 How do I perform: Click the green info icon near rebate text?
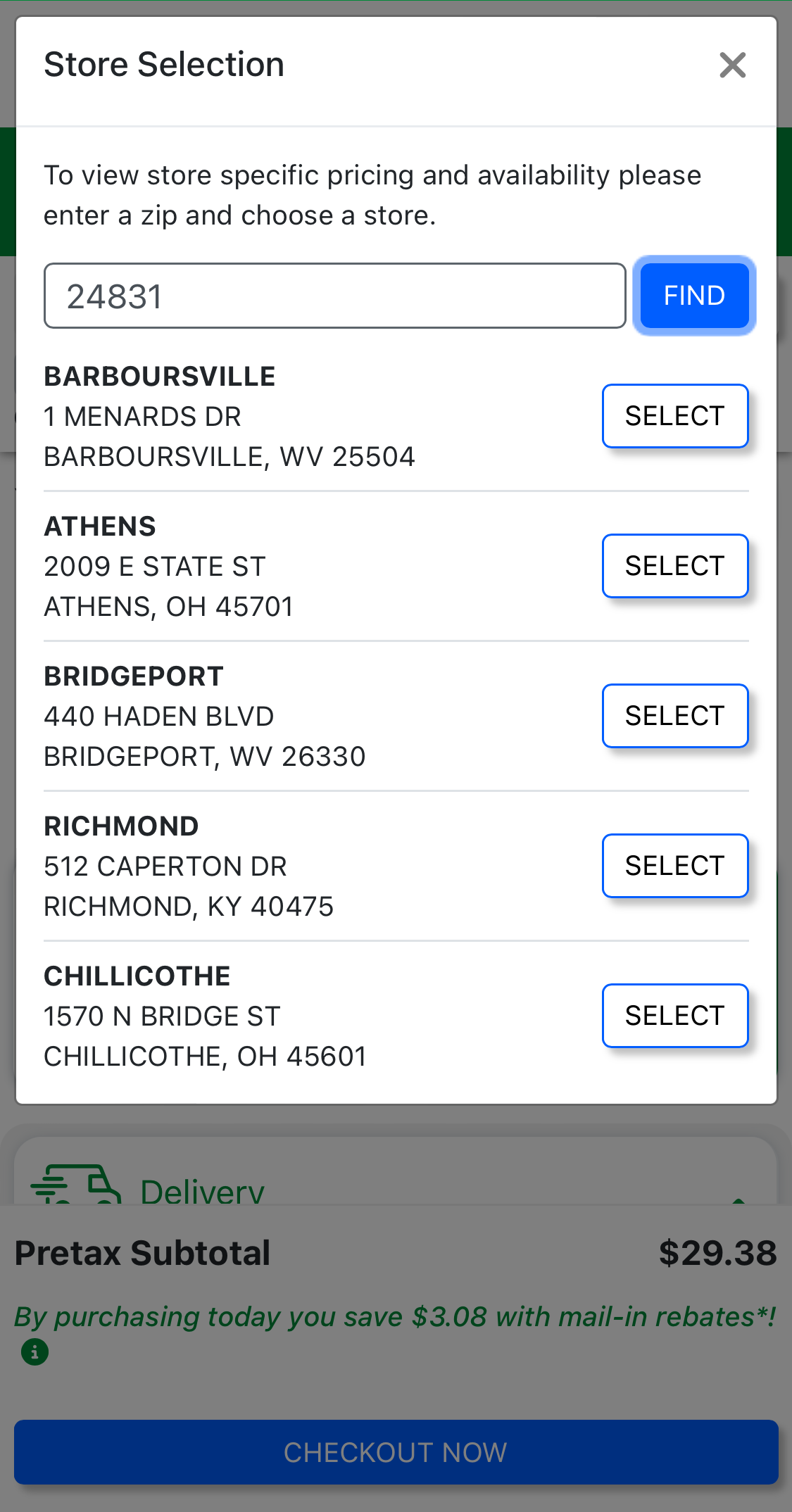(x=34, y=1352)
